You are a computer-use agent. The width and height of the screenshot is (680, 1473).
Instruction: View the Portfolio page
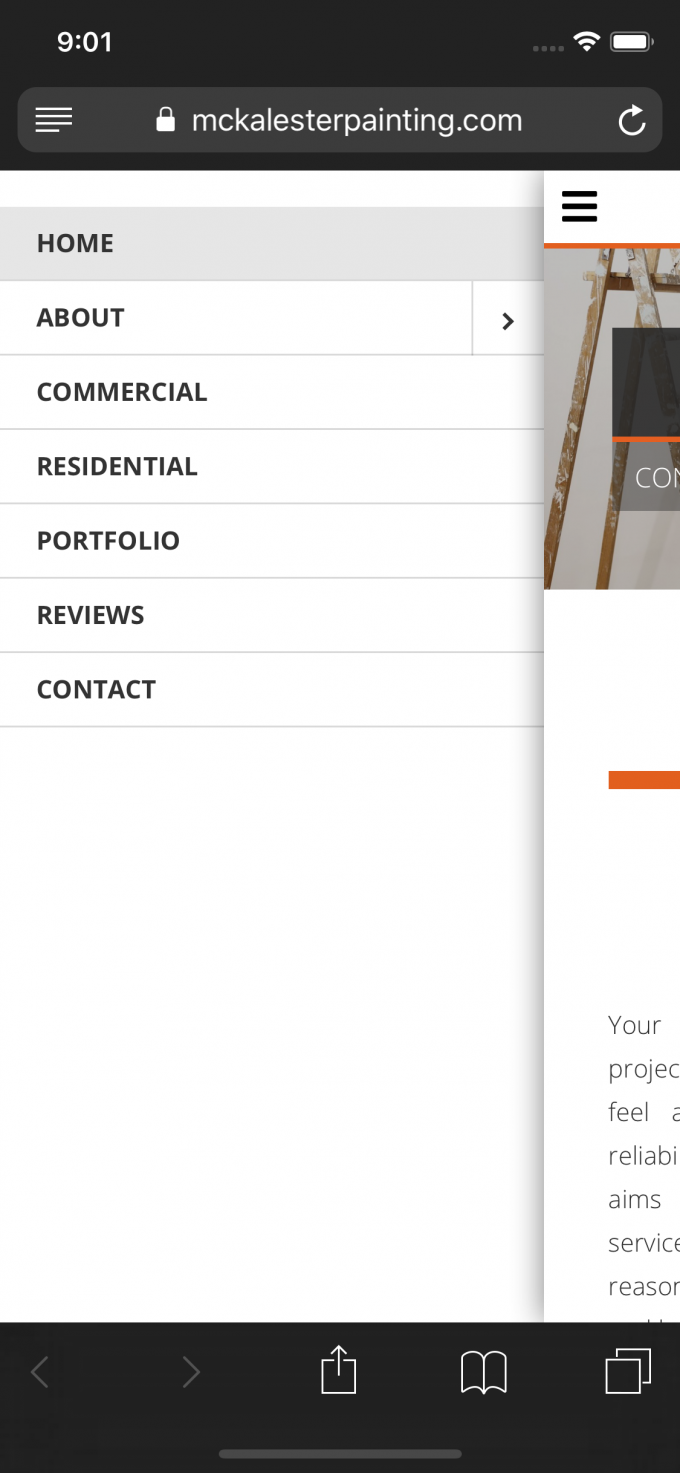[108, 541]
